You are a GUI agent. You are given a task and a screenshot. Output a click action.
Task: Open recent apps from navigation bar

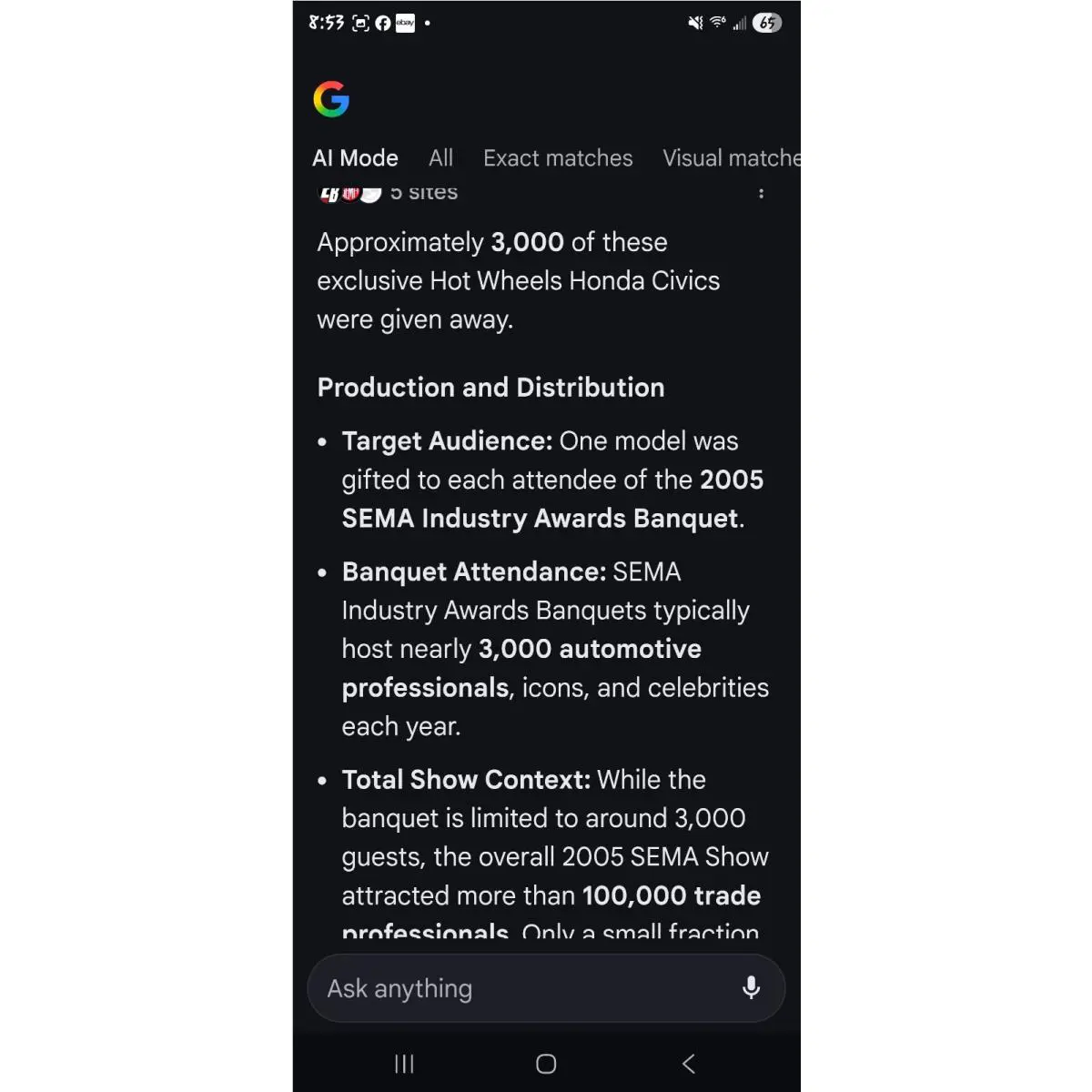point(404,1064)
